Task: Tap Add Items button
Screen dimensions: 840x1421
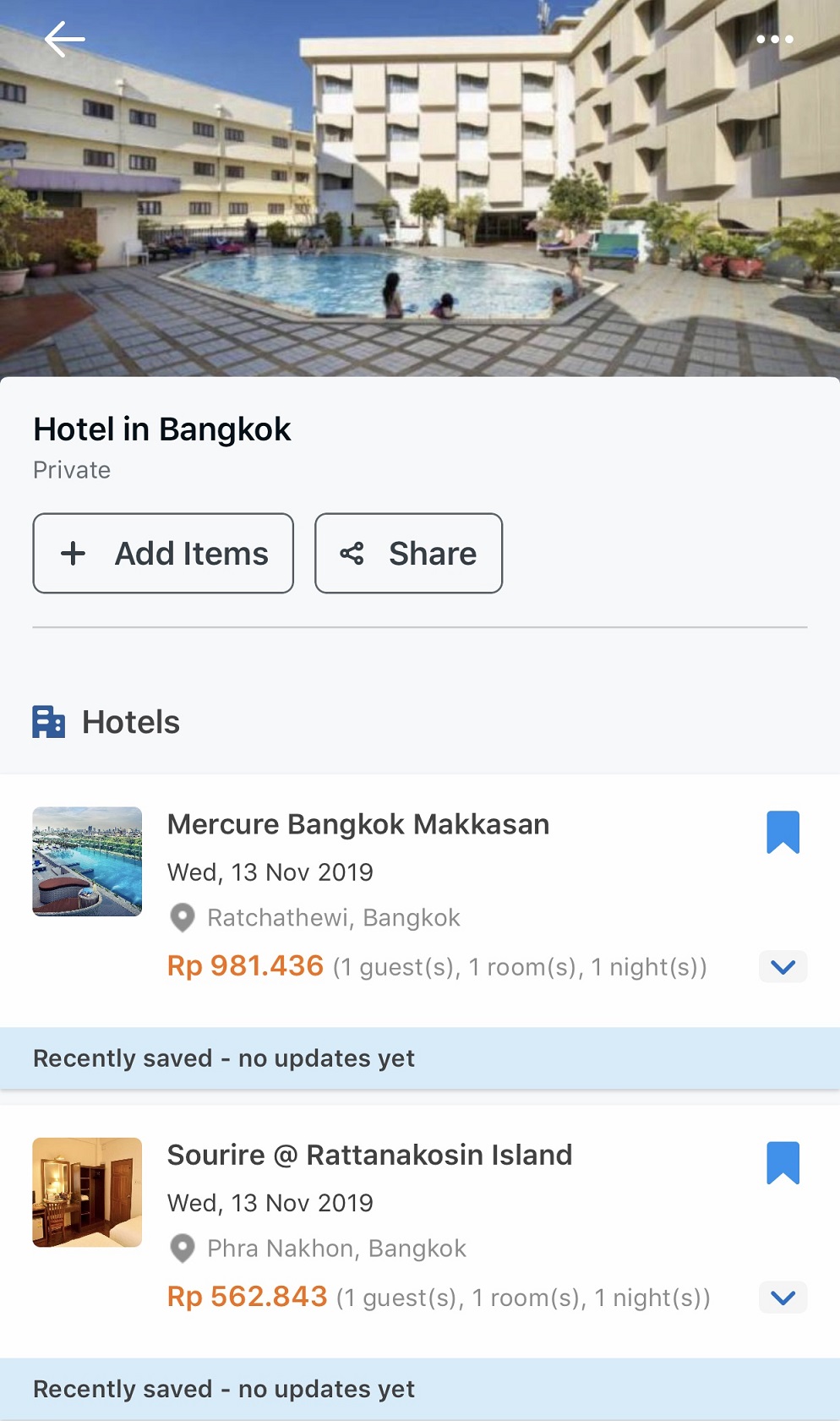Action: [x=163, y=554]
